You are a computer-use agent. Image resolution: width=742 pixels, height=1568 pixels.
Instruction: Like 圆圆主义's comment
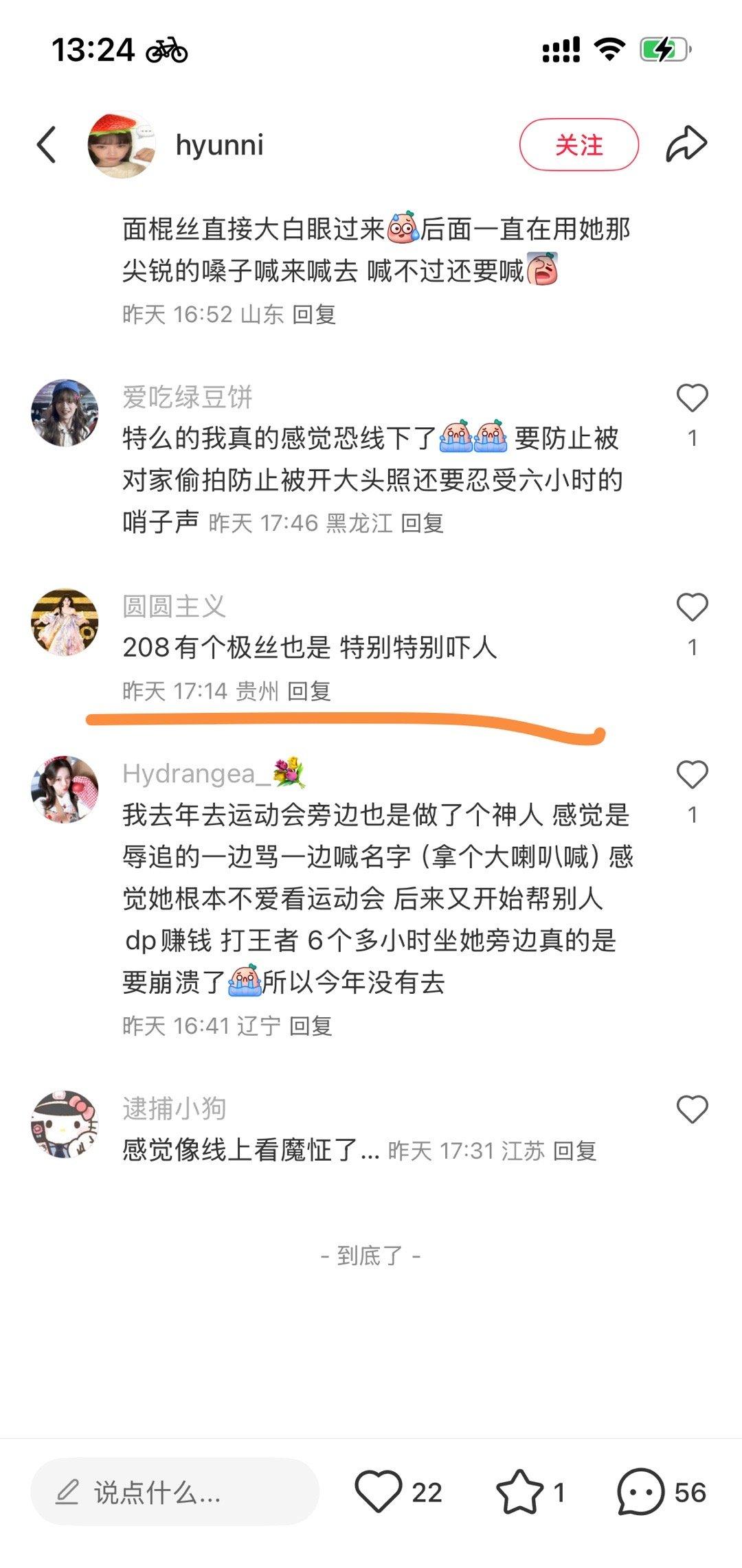[692, 608]
